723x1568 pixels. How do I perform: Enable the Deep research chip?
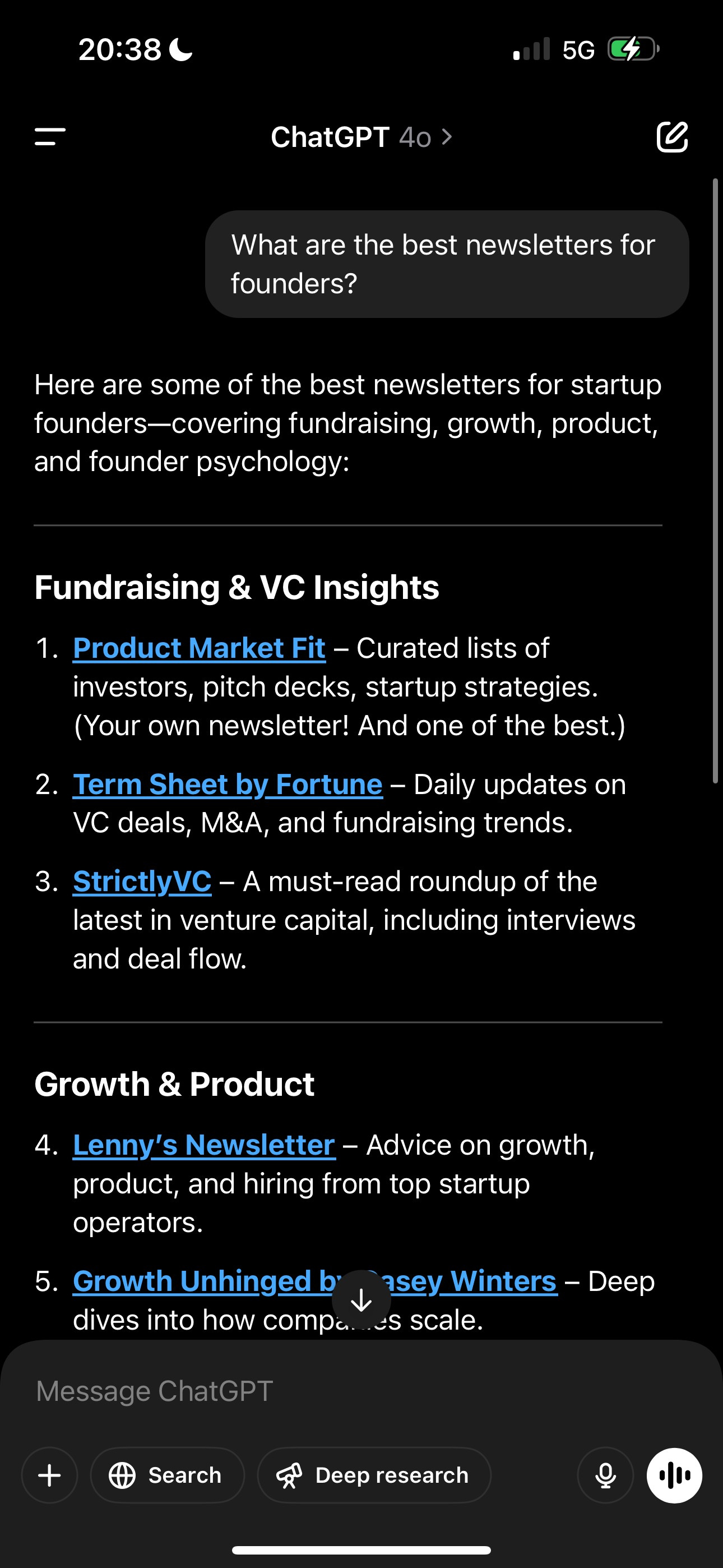click(x=374, y=1475)
